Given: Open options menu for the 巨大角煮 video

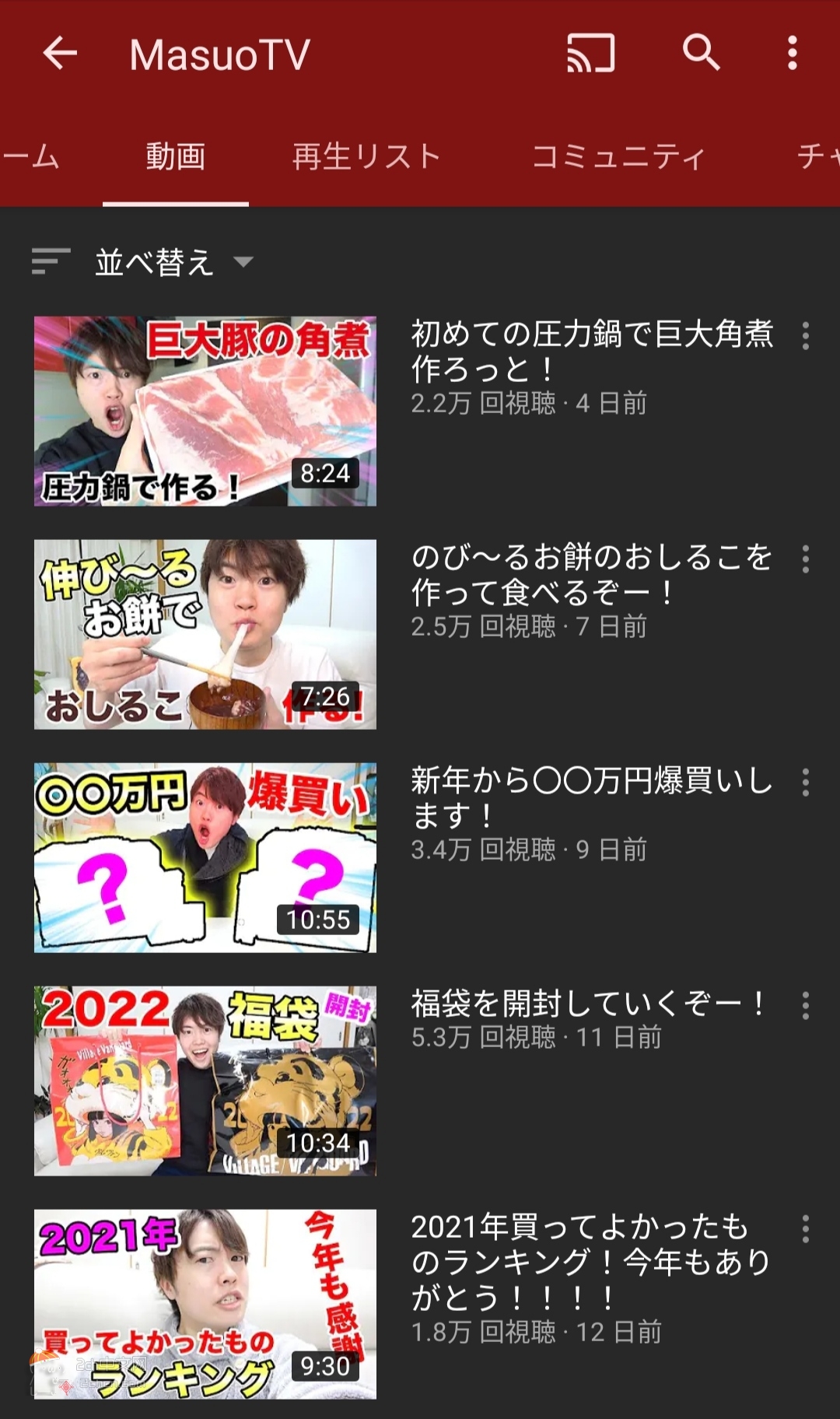Looking at the screenshot, I should (806, 336).
